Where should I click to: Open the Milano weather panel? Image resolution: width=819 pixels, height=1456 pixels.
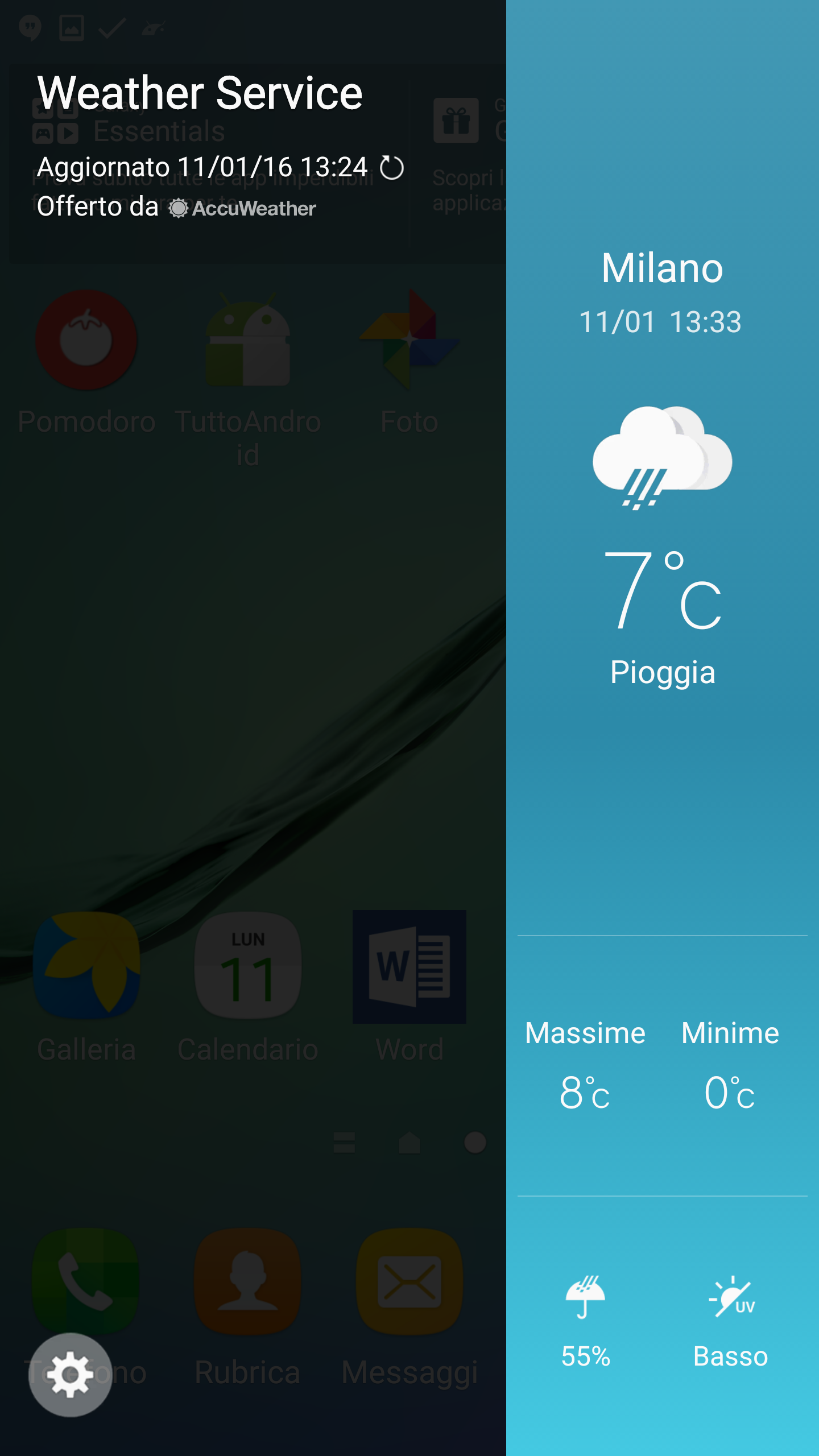coord(663,728)
